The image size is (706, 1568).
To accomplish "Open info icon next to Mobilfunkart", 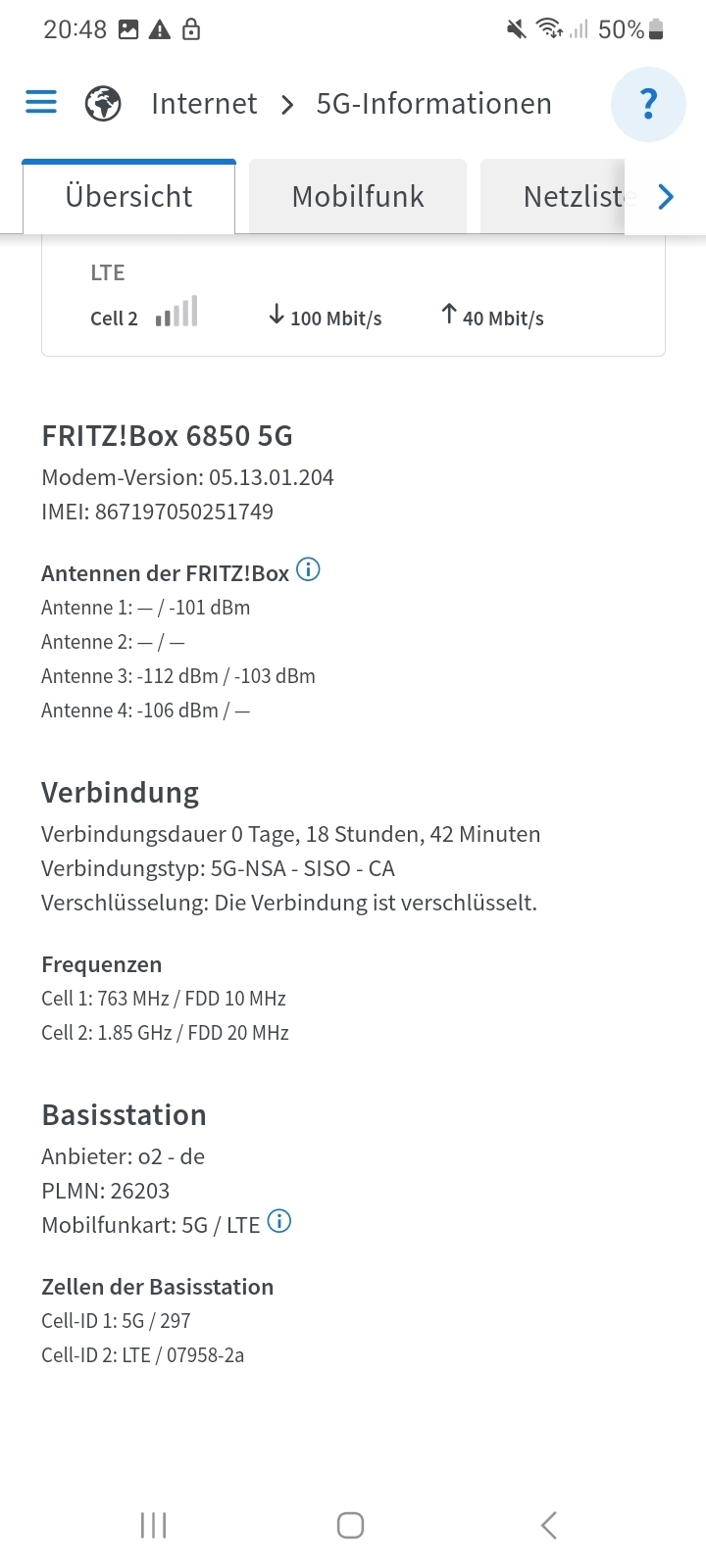I will (x=279, y=1221).
